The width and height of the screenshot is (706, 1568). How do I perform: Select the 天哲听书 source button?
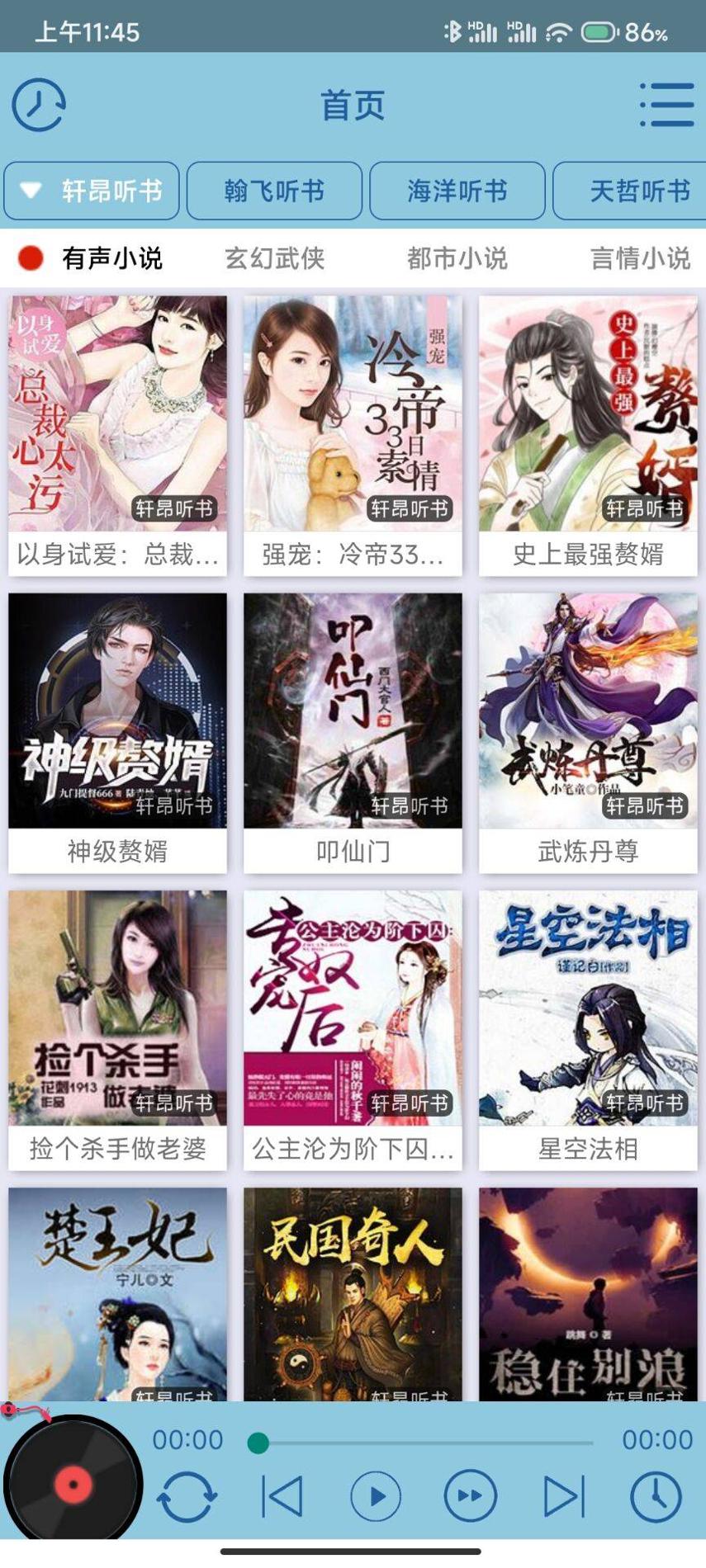coord(640,191)
